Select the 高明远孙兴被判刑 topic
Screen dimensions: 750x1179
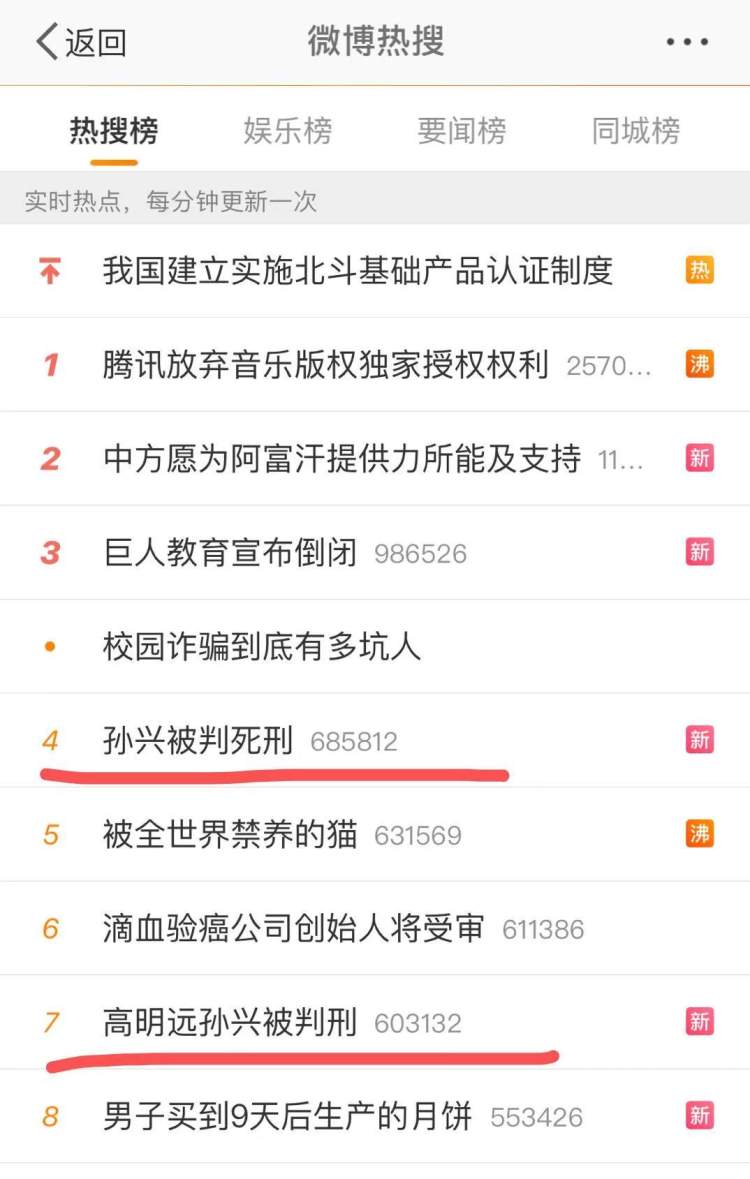(230, 1023)
